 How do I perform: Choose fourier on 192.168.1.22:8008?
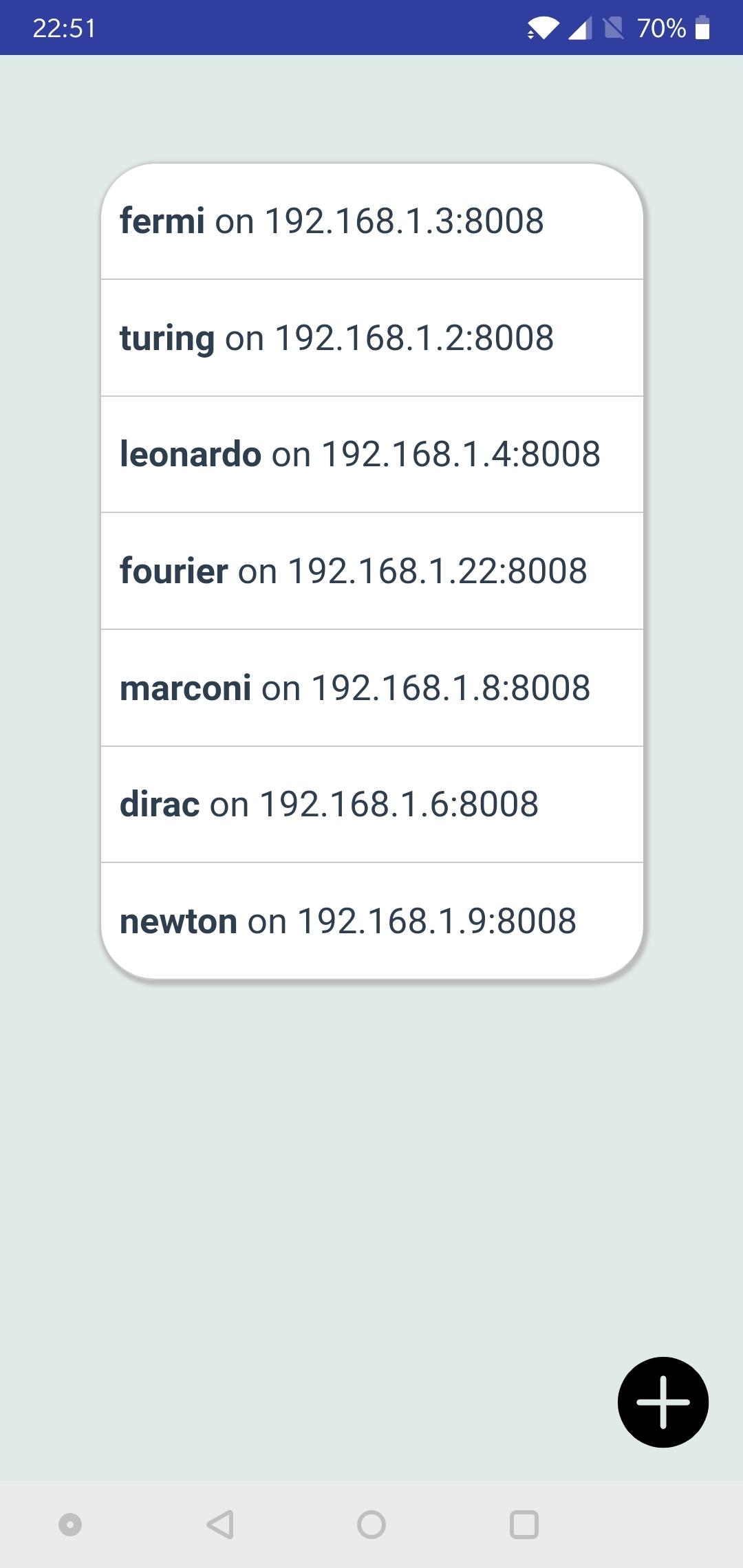[x=371, y=571]
